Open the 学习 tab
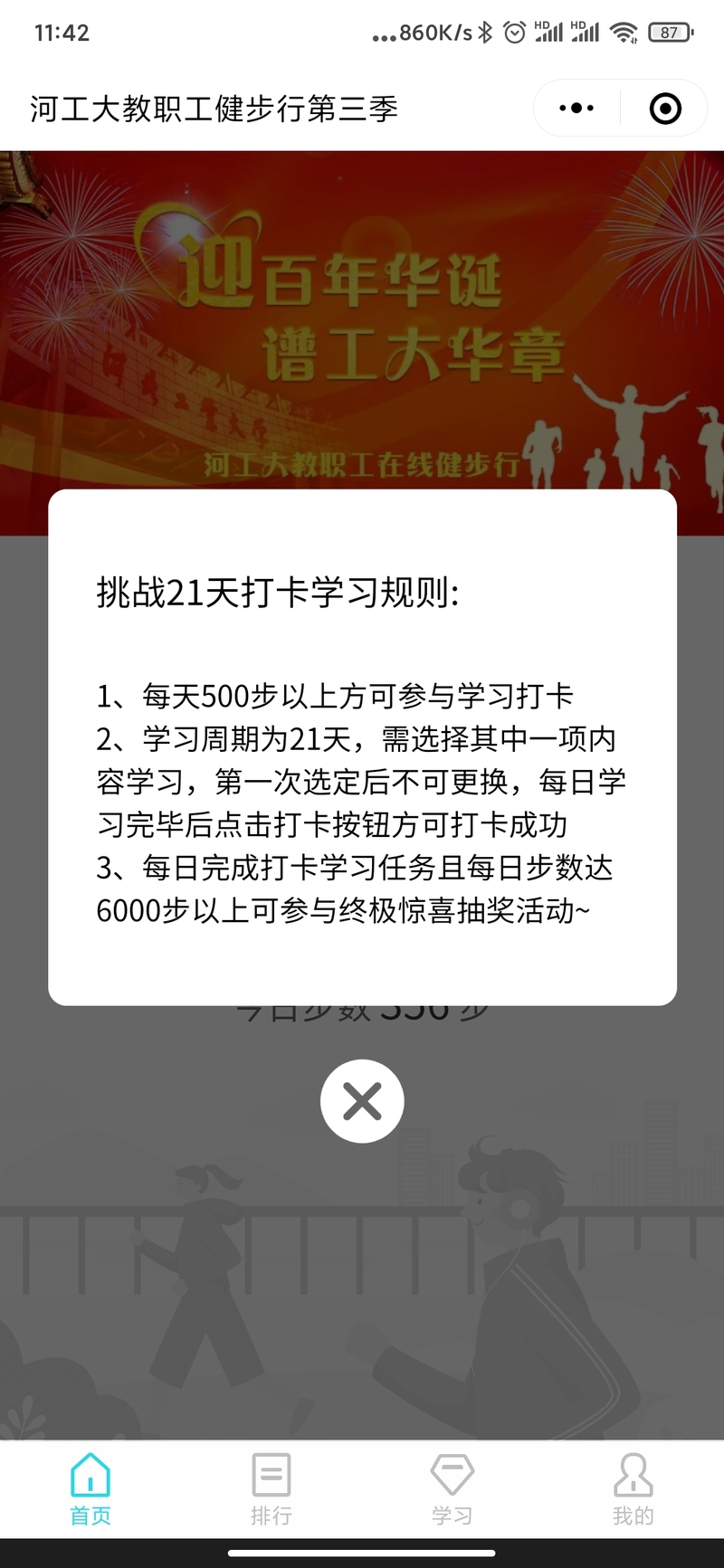 click(452, 1488)
